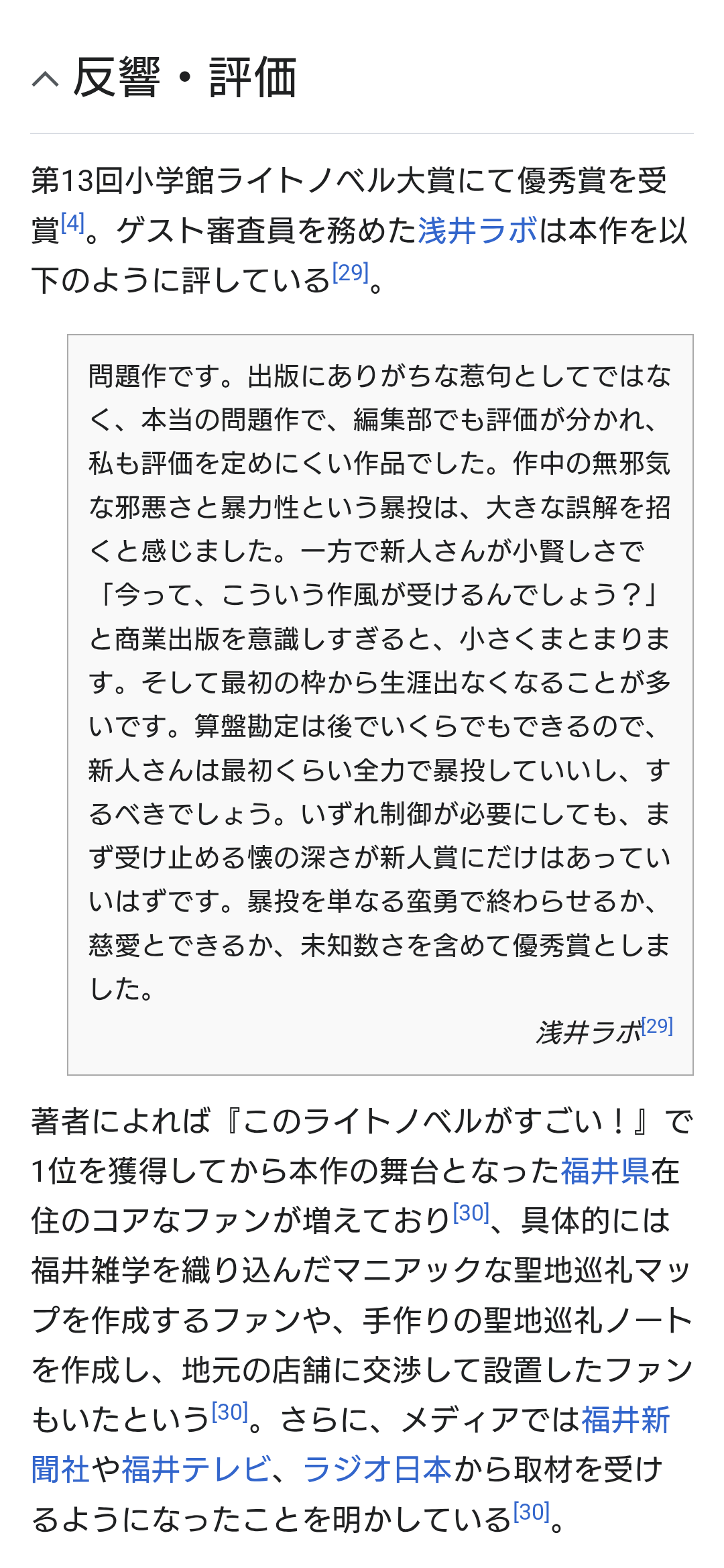
Task: Collapse the 反響・評価 section
Action: tap(46, 80)
